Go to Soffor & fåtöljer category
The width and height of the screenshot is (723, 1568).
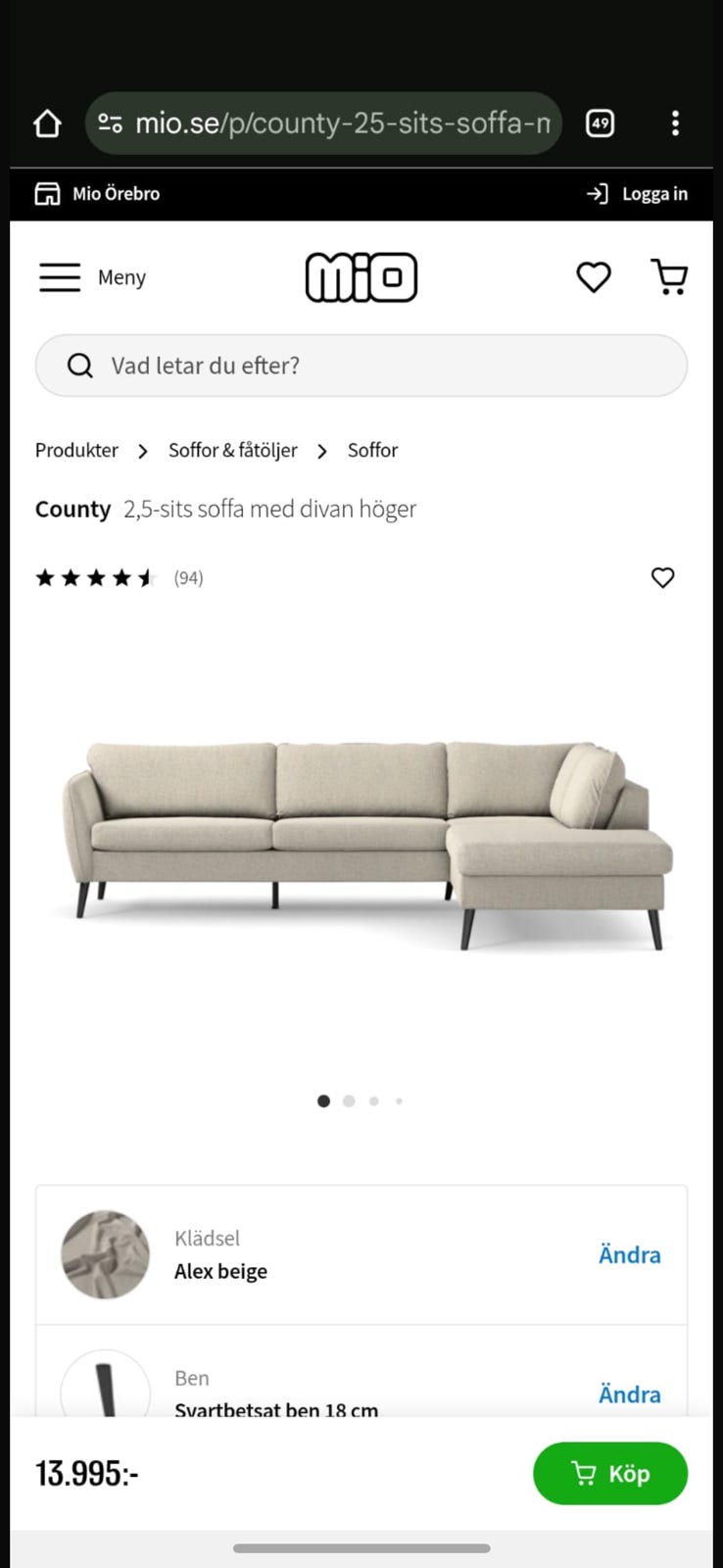(233, 451)
